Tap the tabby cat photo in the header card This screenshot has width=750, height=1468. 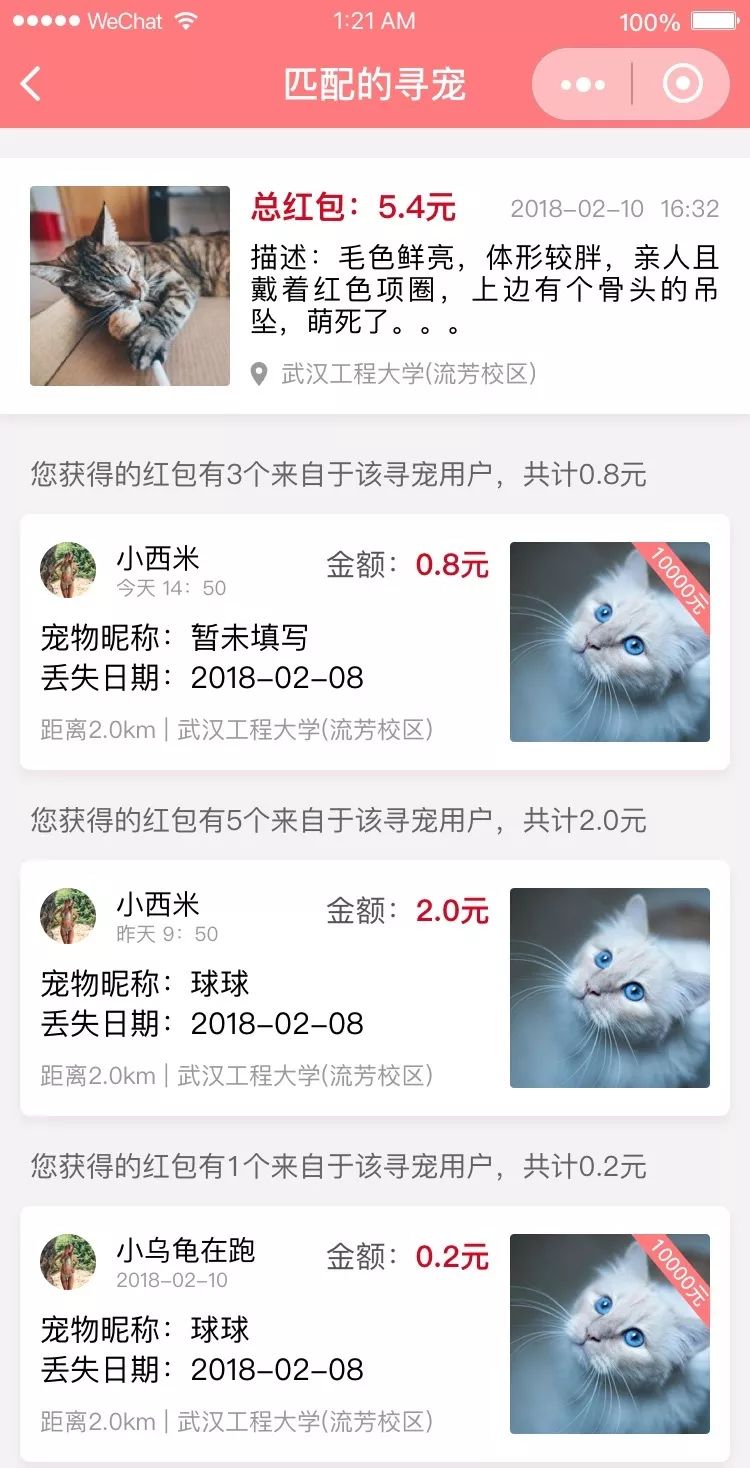pyautogui.click(x=129, y=285)
